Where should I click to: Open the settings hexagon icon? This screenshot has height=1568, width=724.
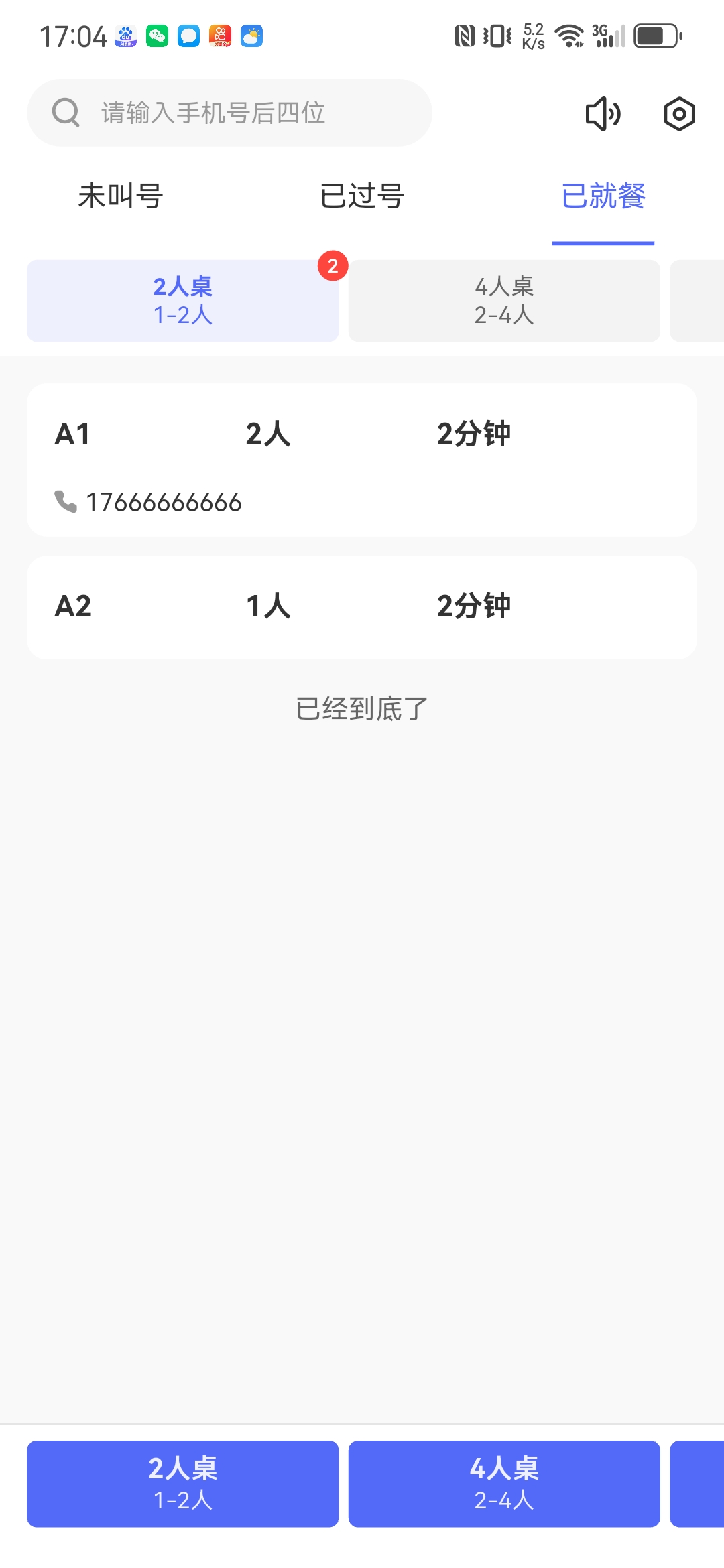[x=679, y=113]
